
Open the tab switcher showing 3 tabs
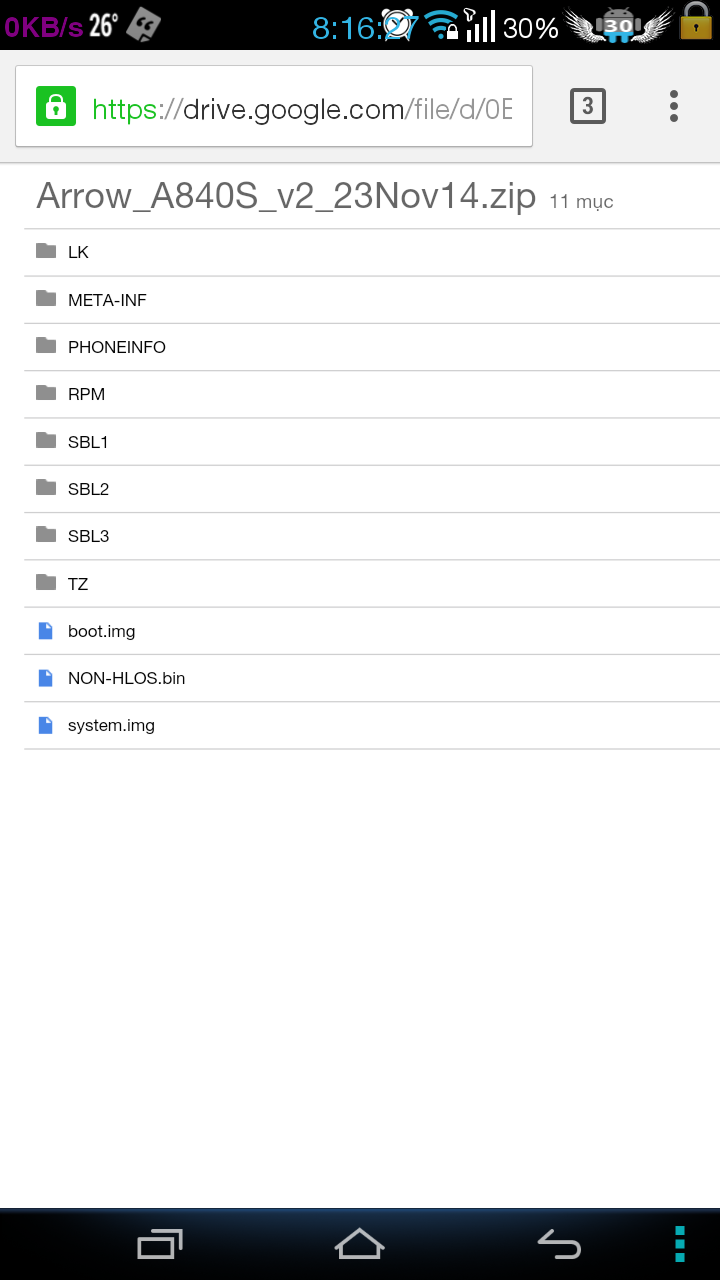pyautogui.click(x=588, y=106)
